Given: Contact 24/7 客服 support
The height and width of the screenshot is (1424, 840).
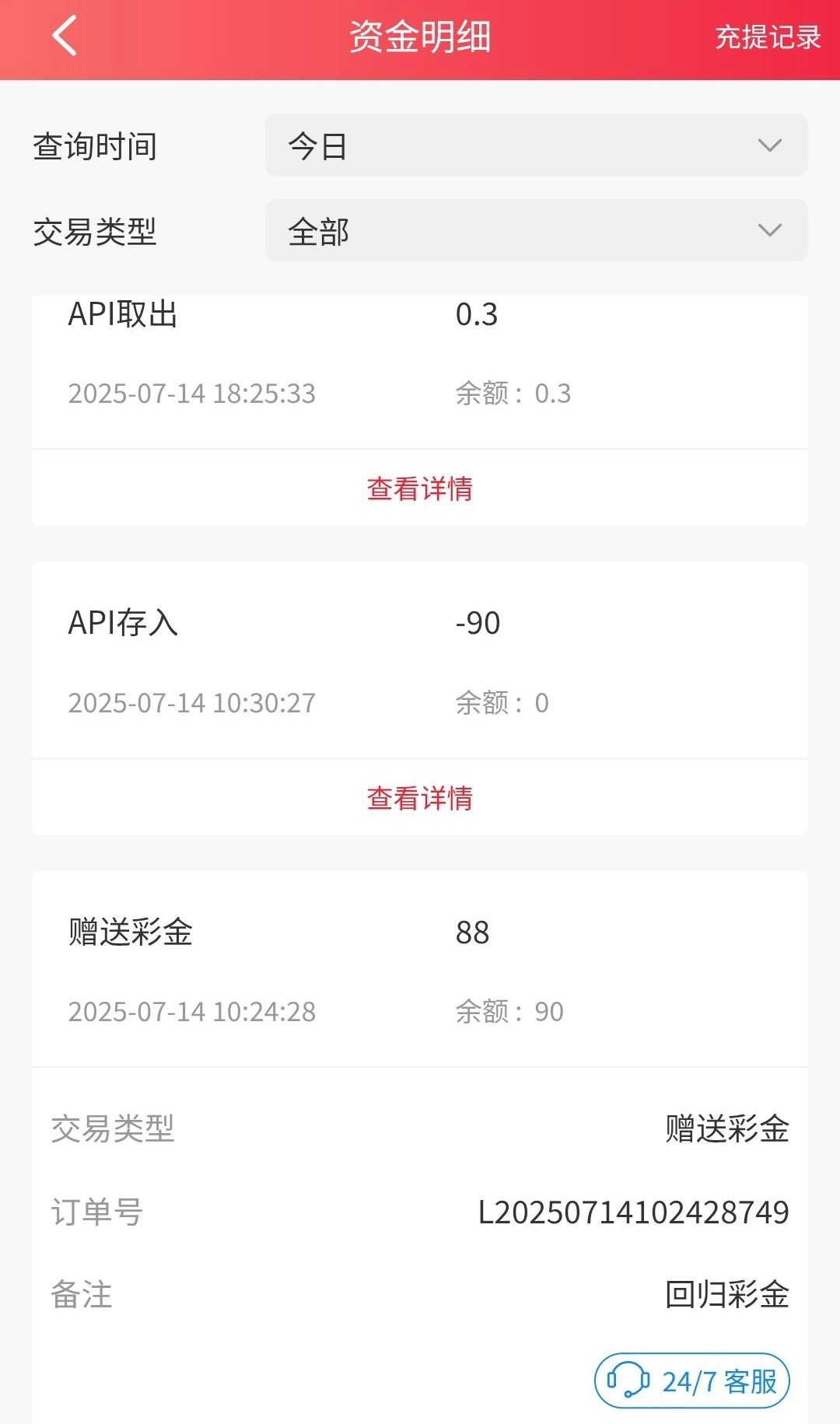Looking at the screenshot, I should pyautogui.click(x=691, y=1381).
